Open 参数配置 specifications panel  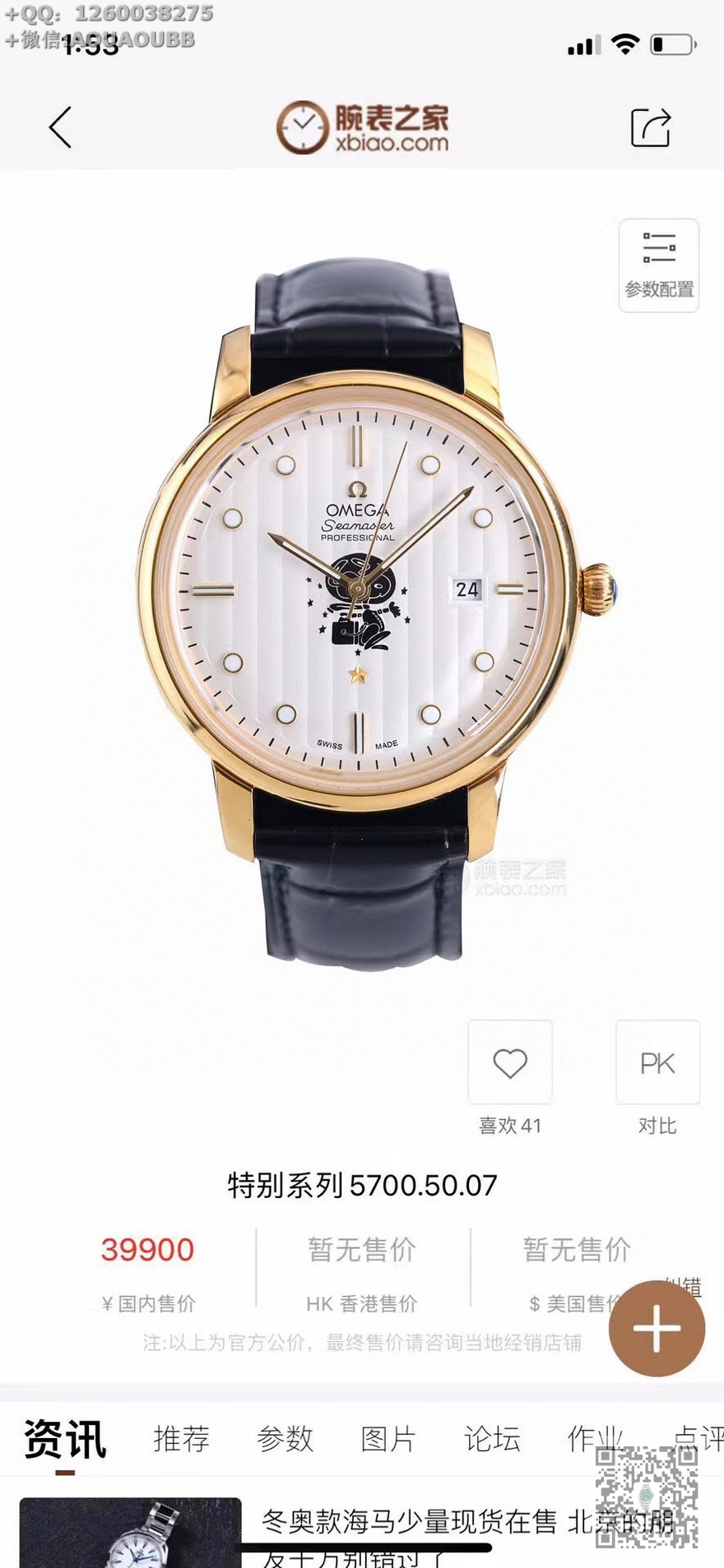tap(658, 265)
